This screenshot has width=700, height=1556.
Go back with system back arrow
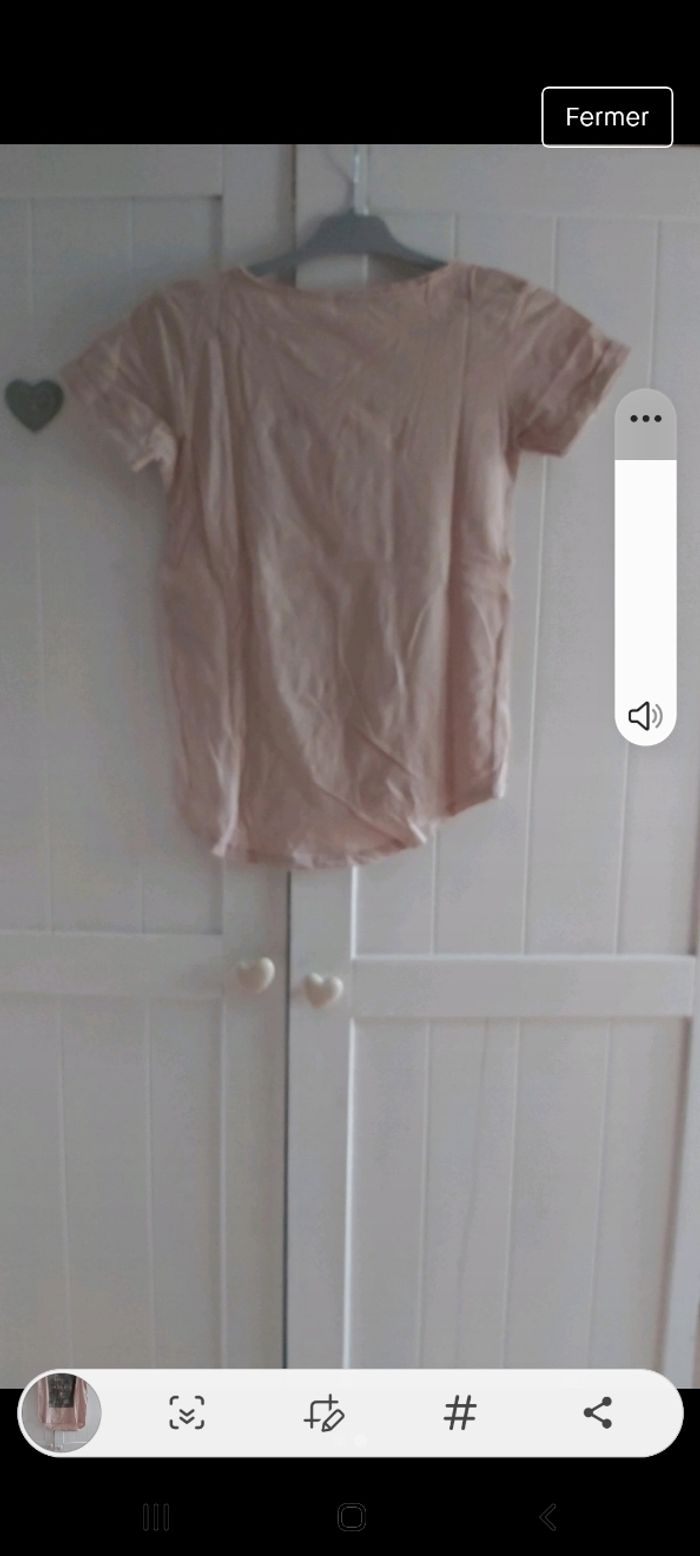(548, 1517)
